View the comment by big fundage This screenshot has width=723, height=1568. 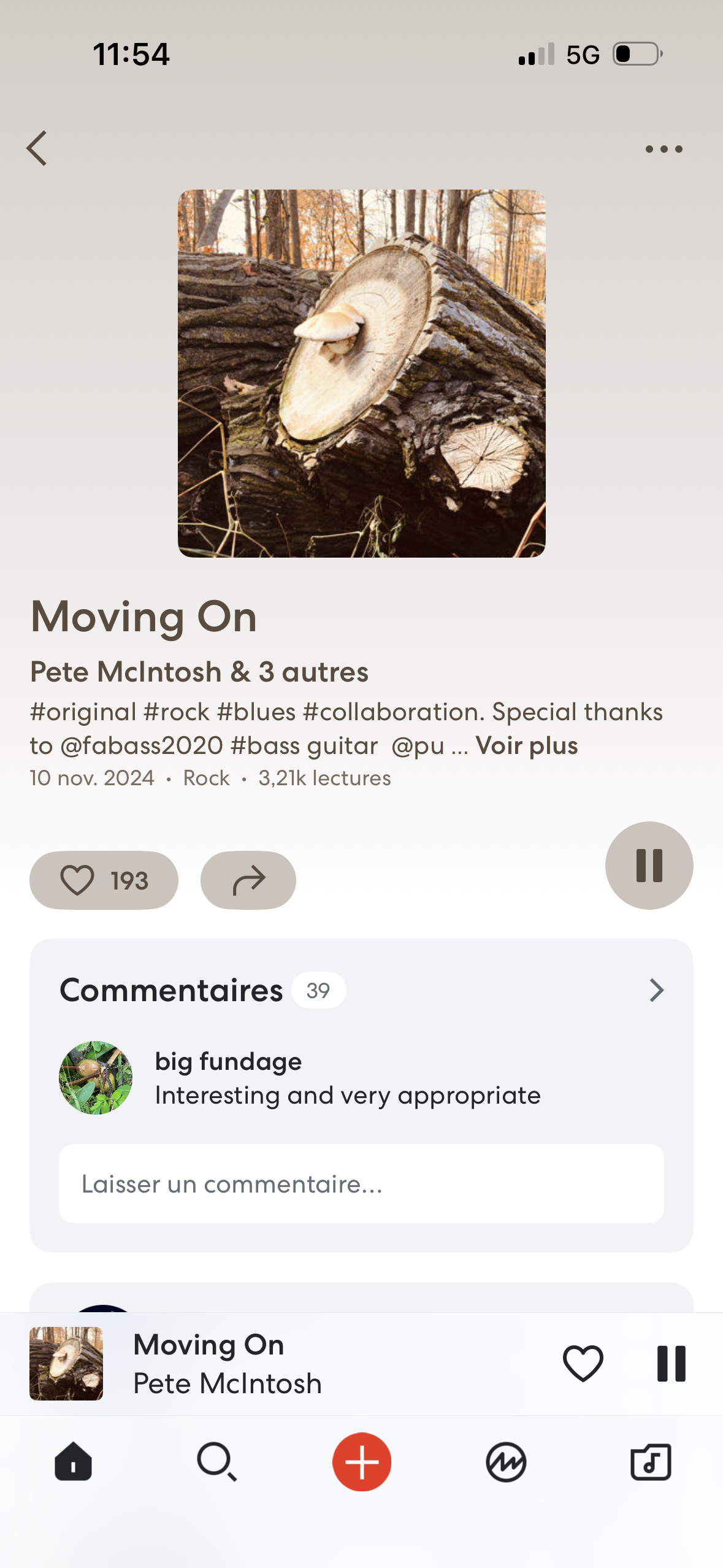click(x=347, y=1078)
